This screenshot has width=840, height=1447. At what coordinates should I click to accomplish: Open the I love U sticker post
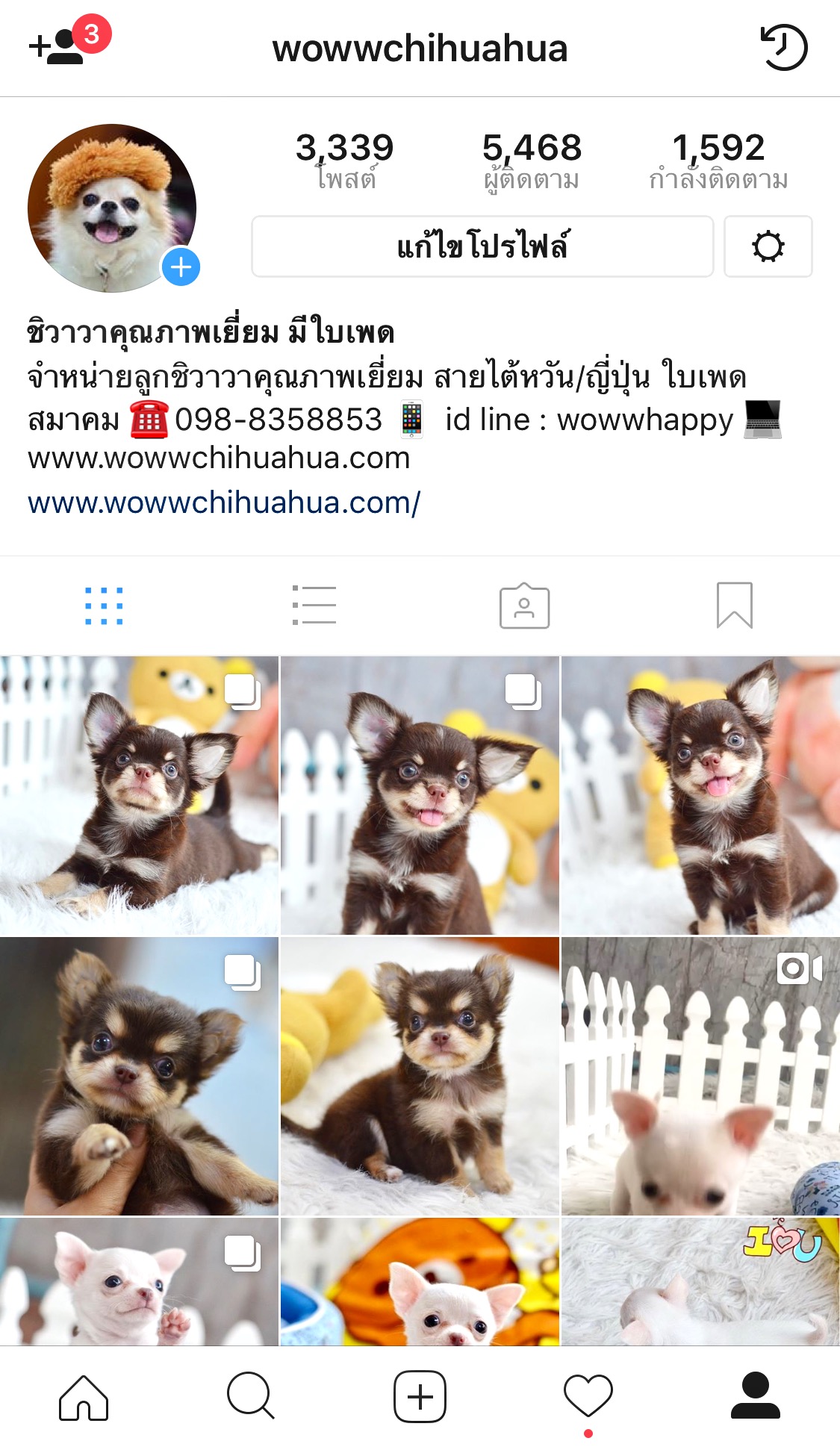pyautogui.click(x=700, y=1282)
